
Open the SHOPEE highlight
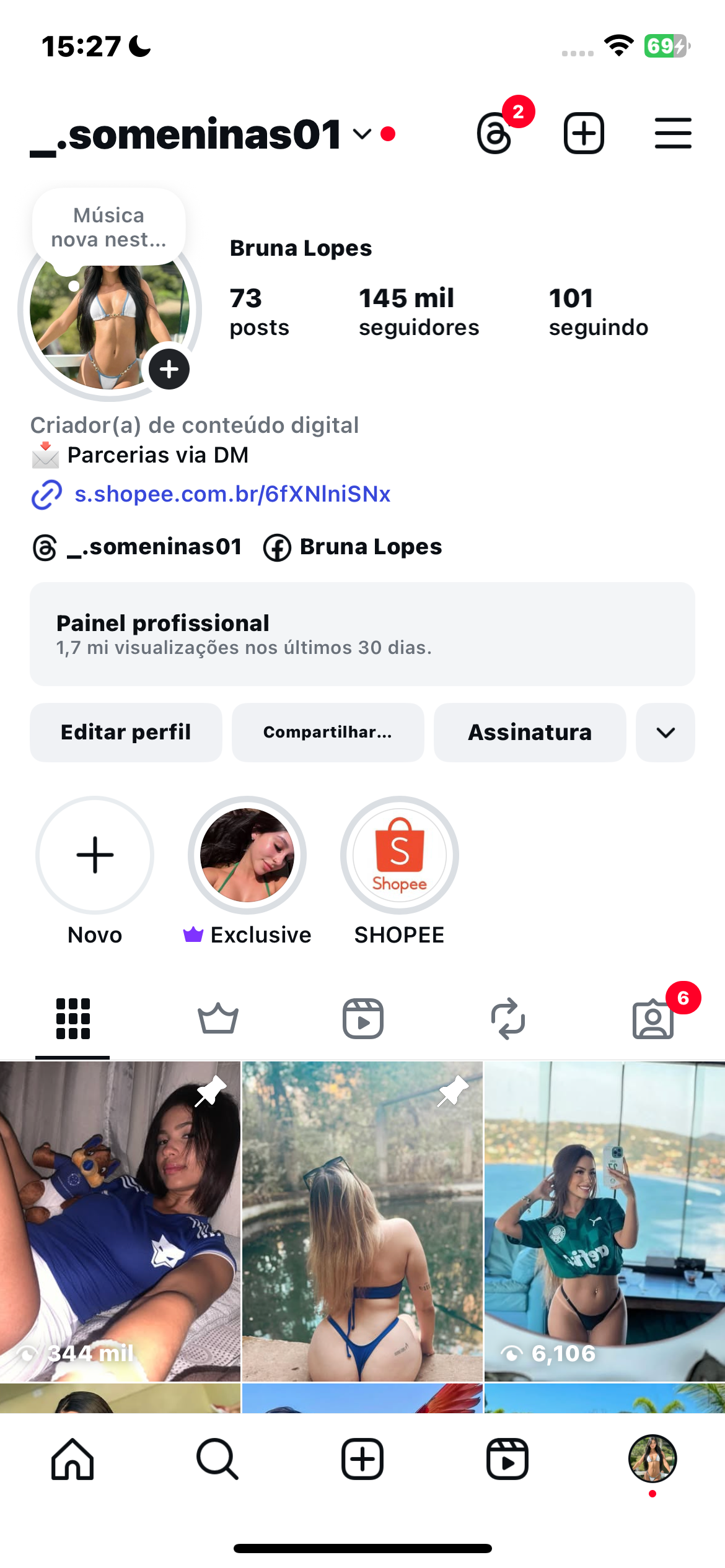[400, 855]
